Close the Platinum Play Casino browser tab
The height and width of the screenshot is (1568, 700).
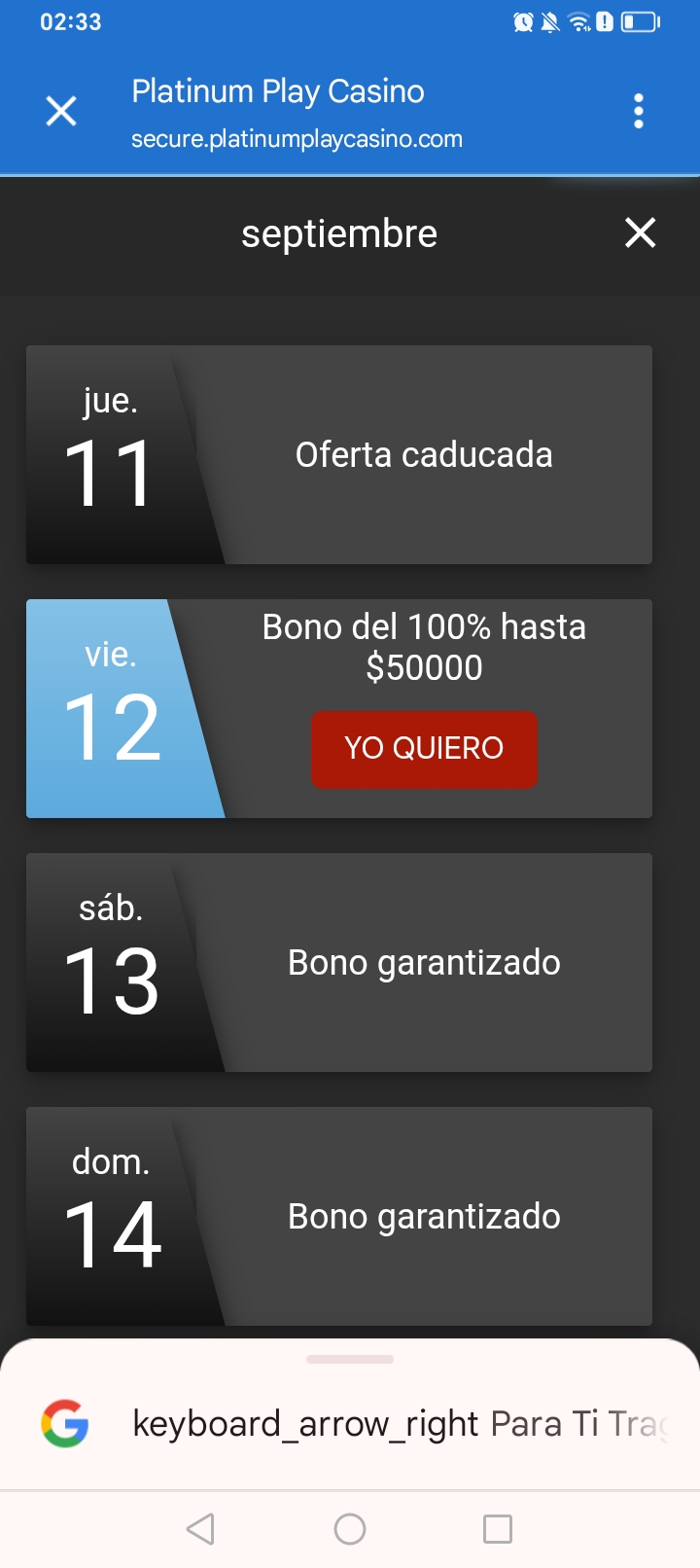pyautogui.click(x=61, y=111)
